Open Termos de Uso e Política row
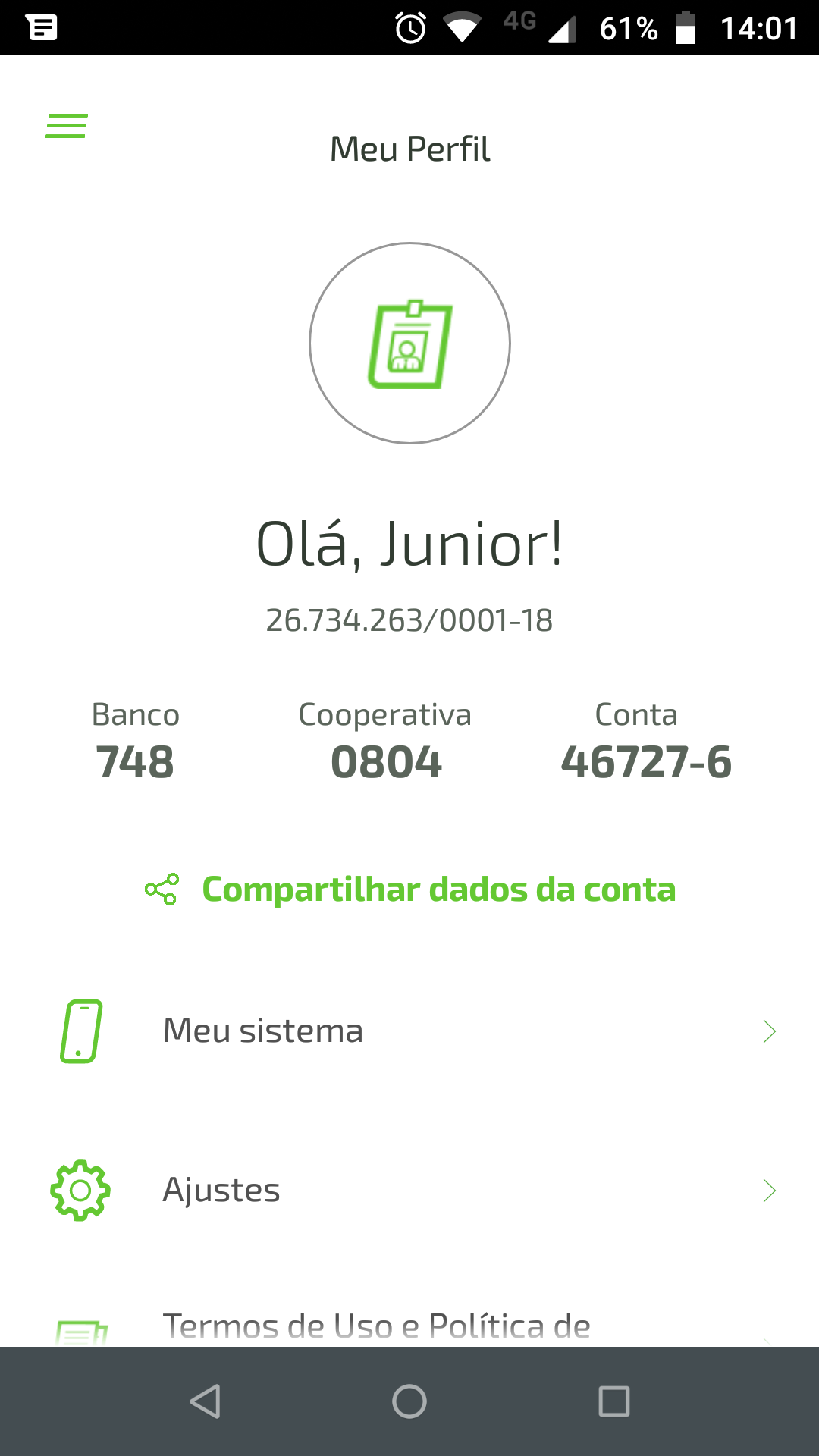This screenshot has height=1456, width=819. point(376,1327)
